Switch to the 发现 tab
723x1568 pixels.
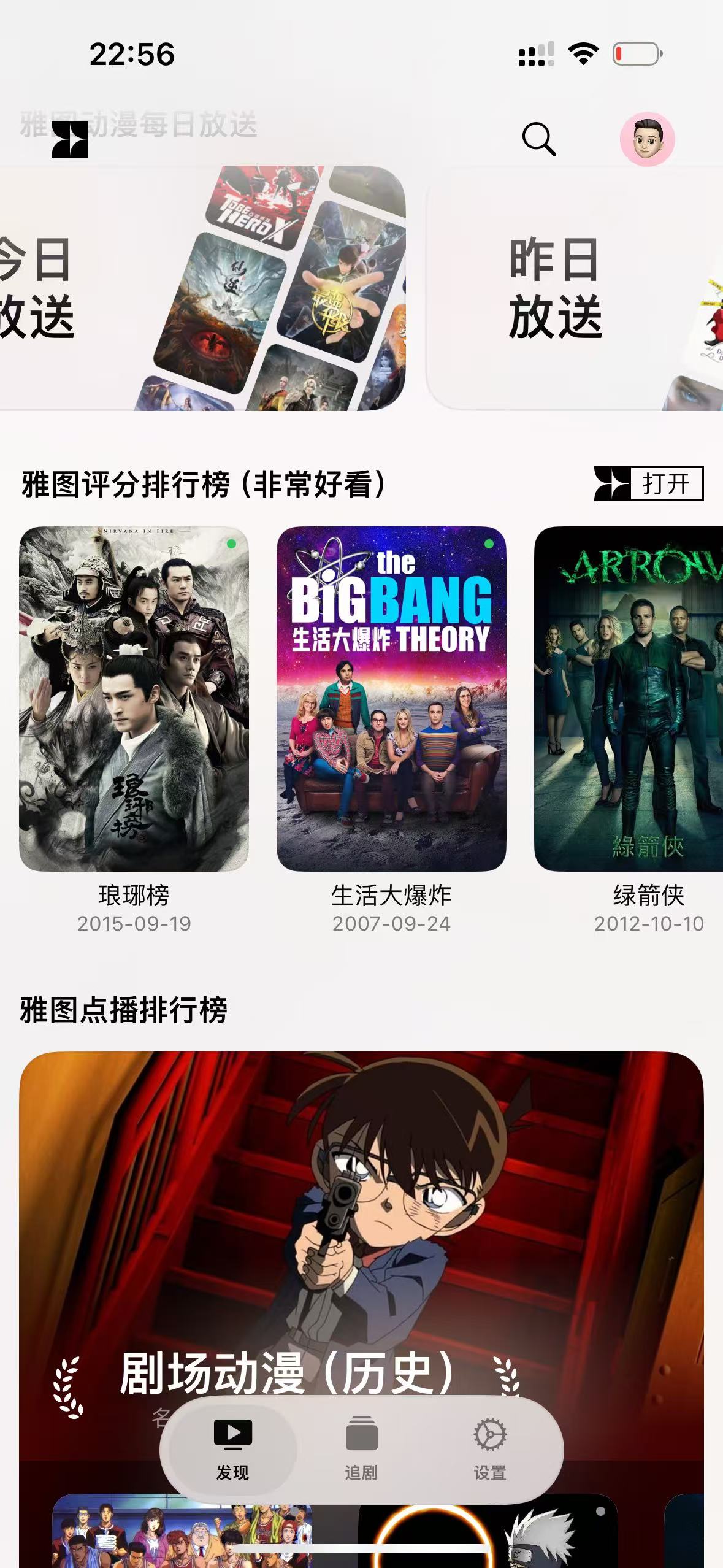(232, 1450)
